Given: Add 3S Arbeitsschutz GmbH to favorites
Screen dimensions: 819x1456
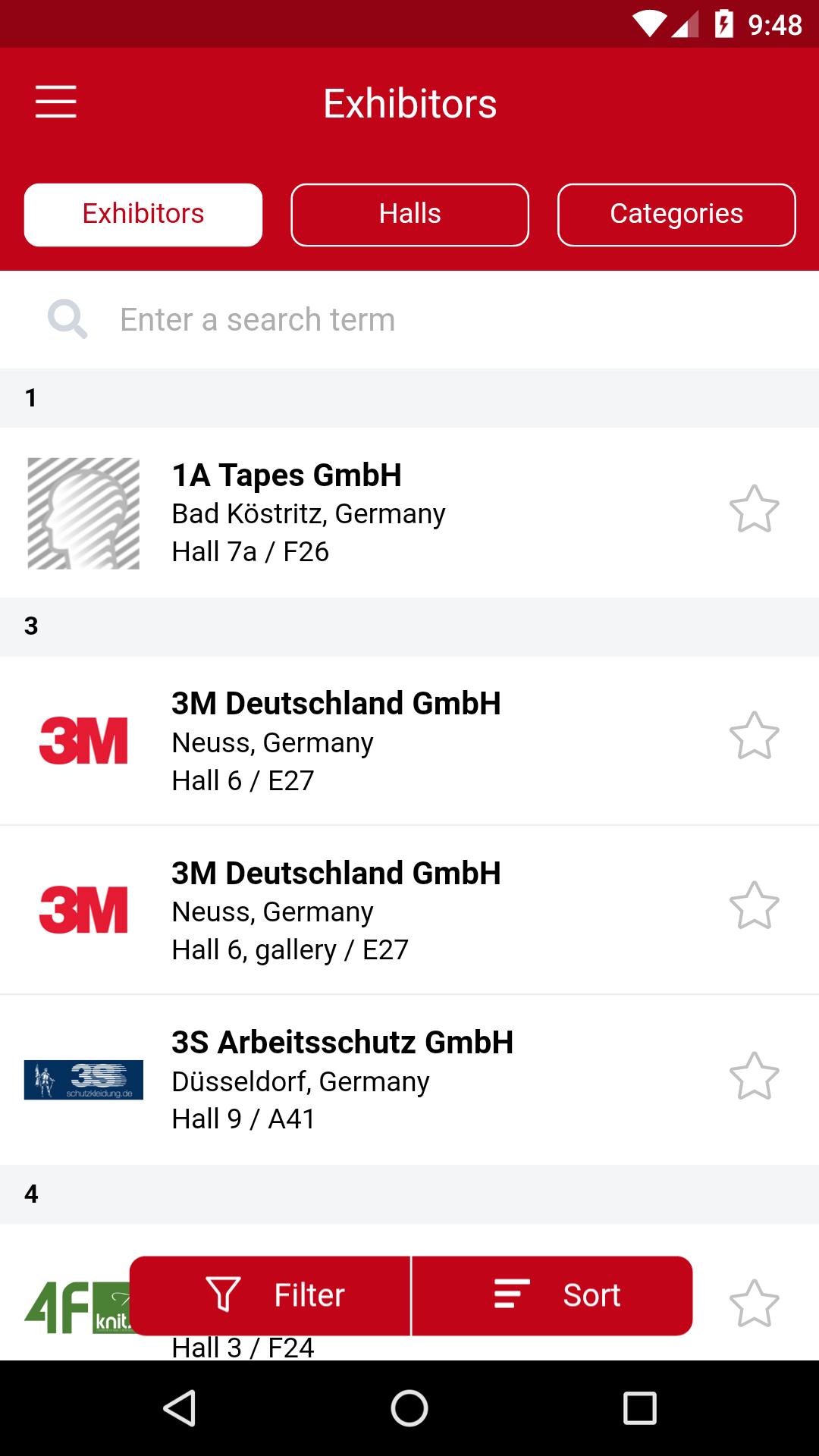Looking at the screenshot, I should [754, 1076].
